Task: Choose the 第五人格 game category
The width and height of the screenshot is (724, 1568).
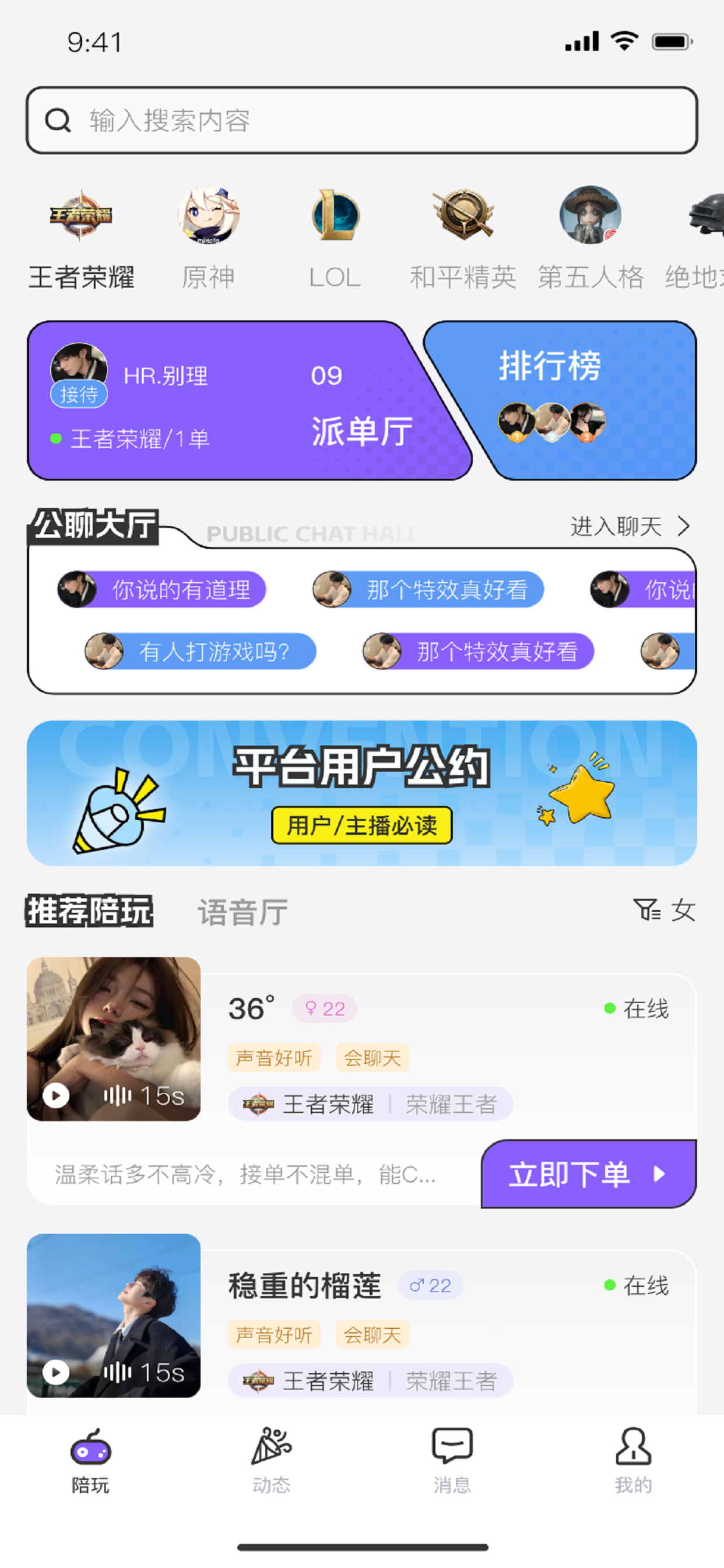Action: tap(590, 237)
